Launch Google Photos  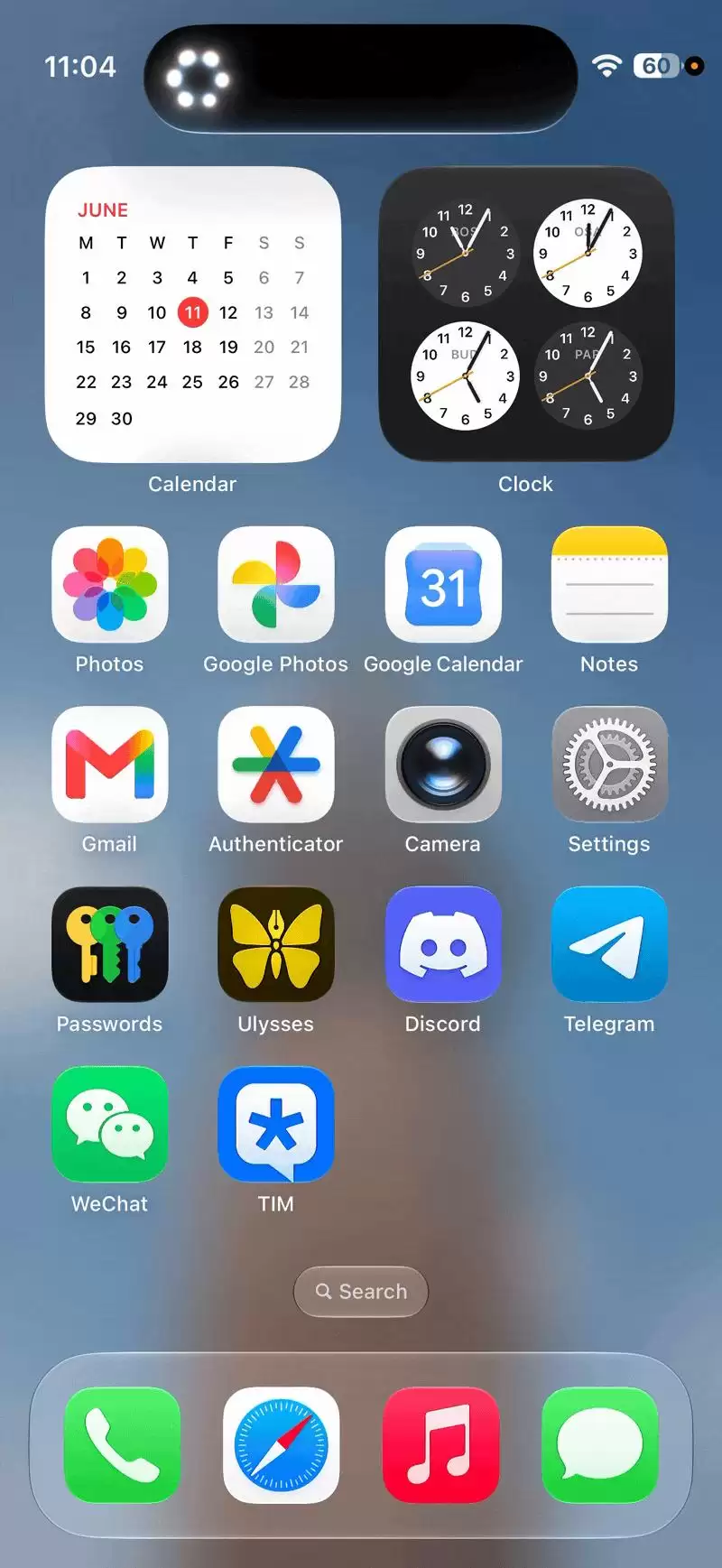276,585
